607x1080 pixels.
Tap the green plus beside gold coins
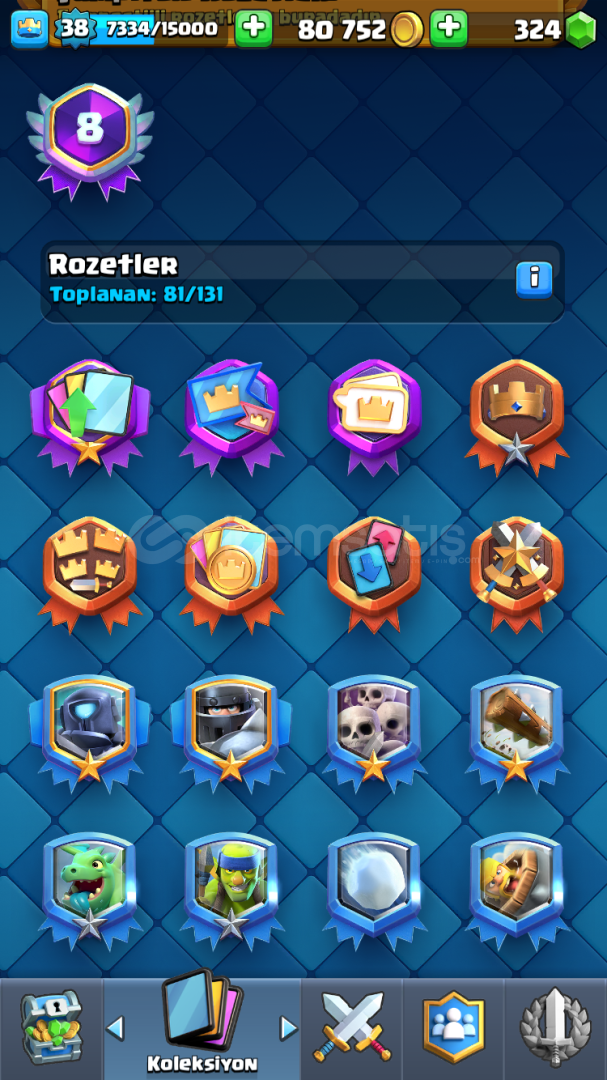[x=449, y=29]
